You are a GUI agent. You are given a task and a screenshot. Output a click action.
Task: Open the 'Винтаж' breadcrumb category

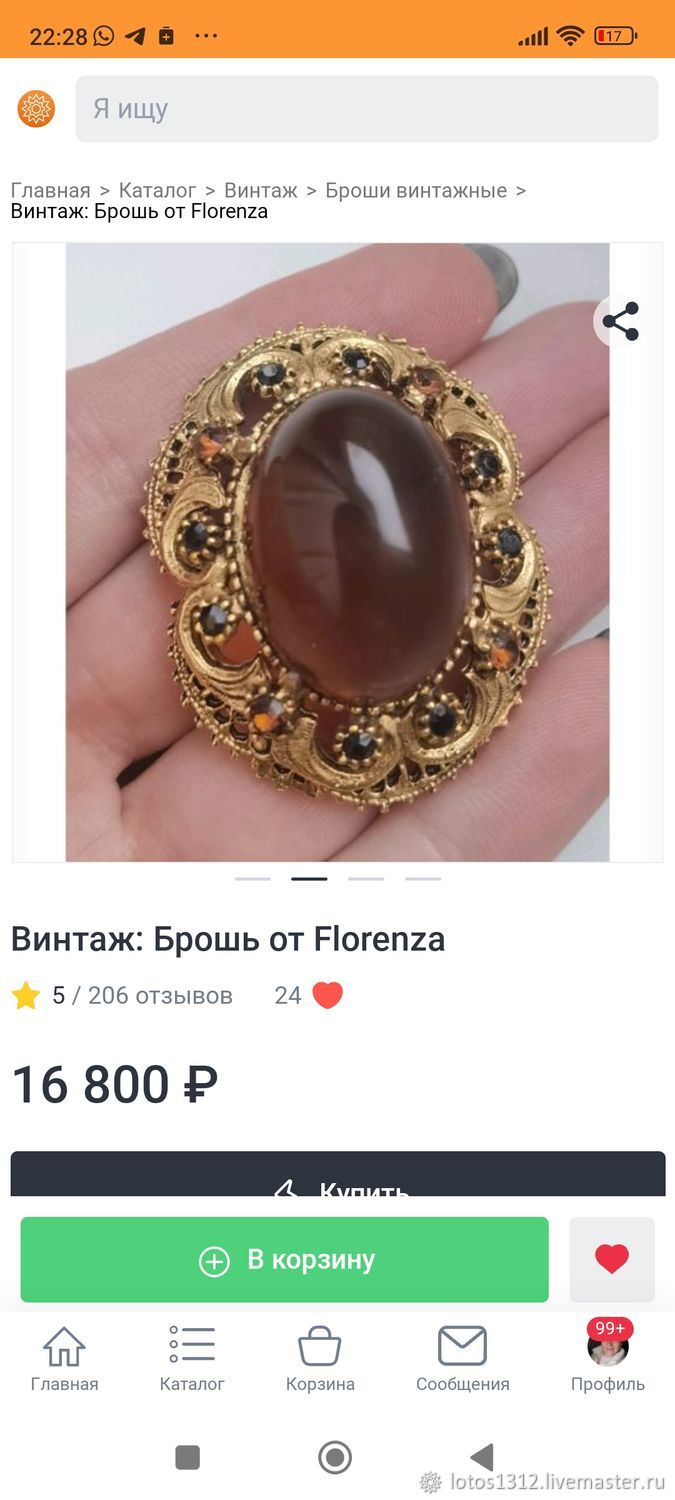click(x=261, y=190)
